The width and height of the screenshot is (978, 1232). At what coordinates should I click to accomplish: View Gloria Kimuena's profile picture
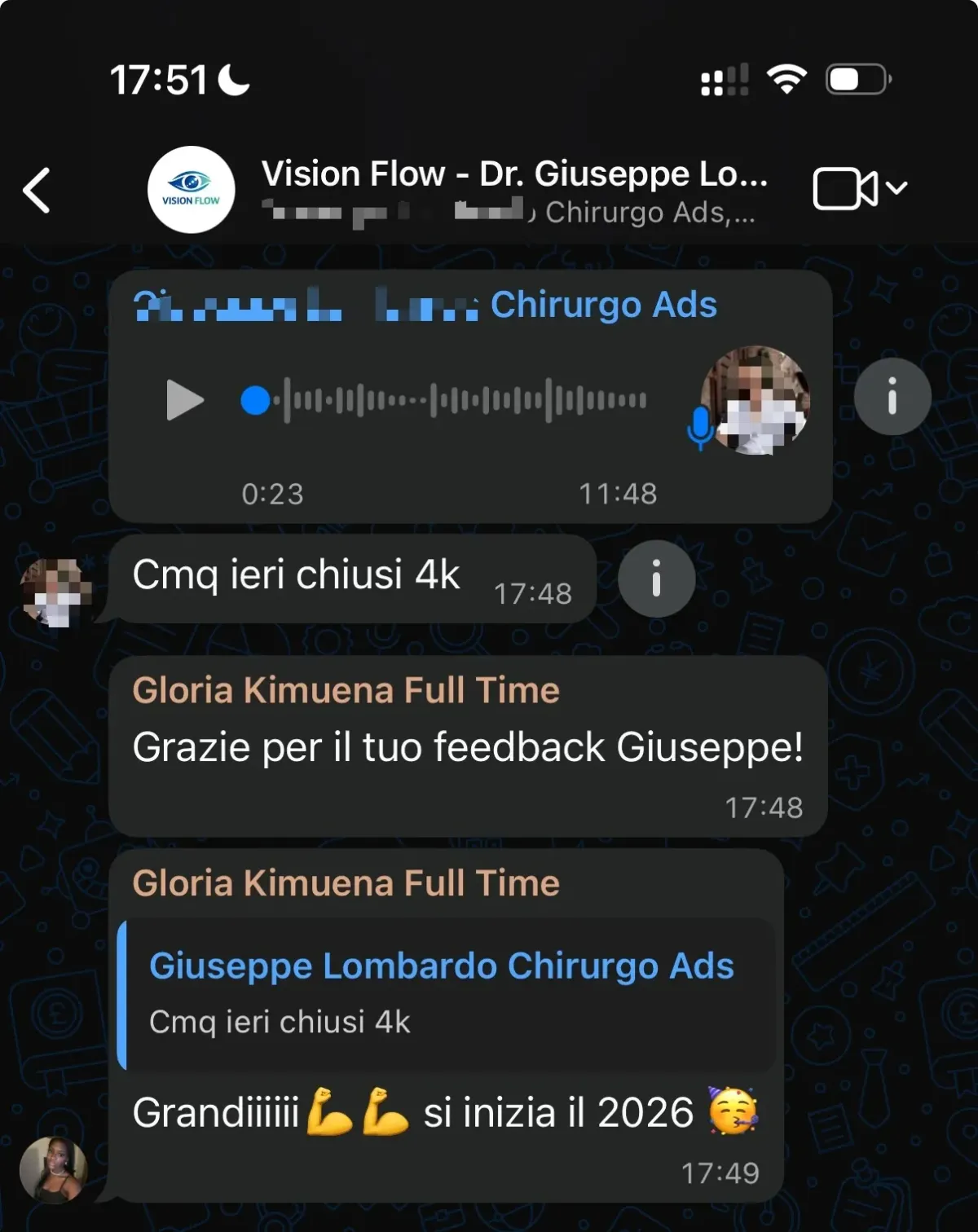[53, 1169]
